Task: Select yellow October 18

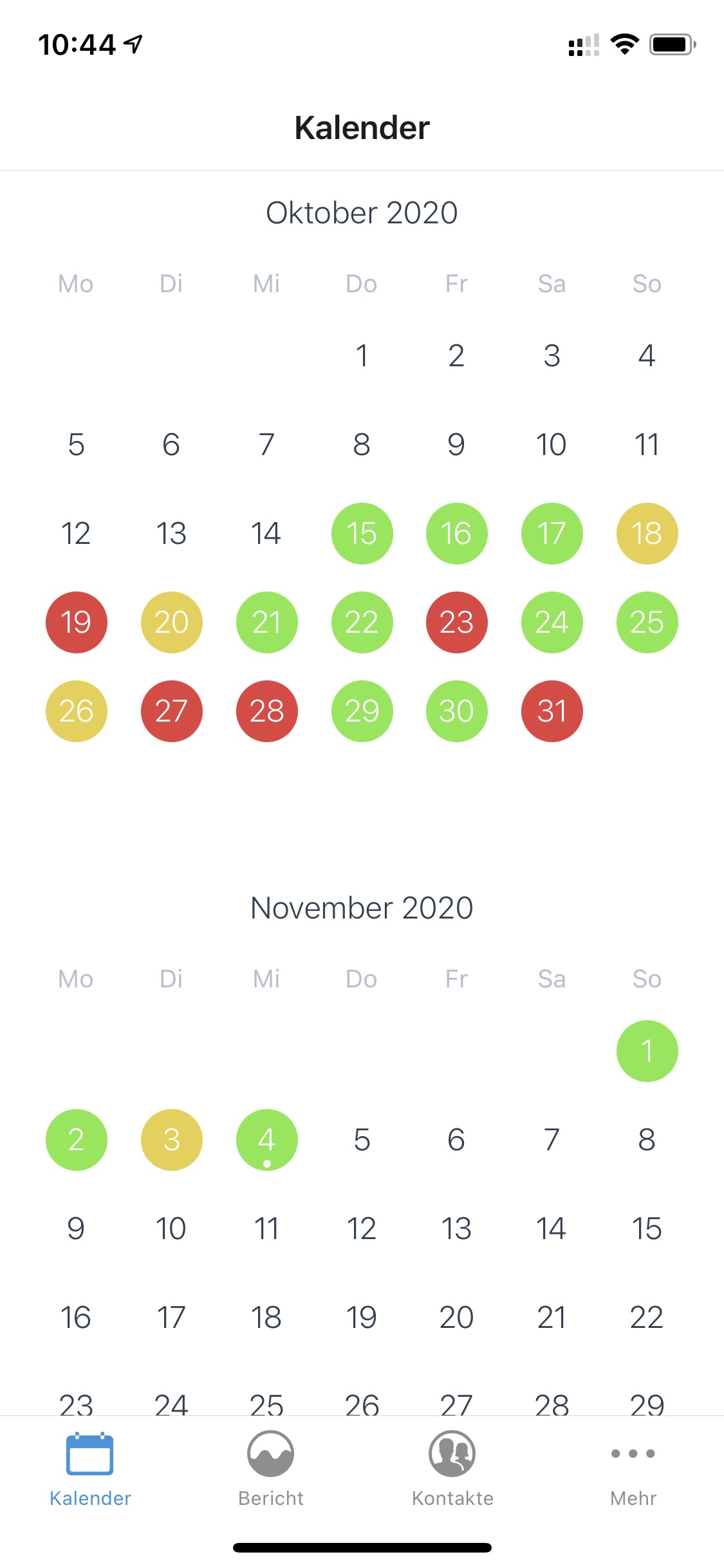Action: [647, 534]
